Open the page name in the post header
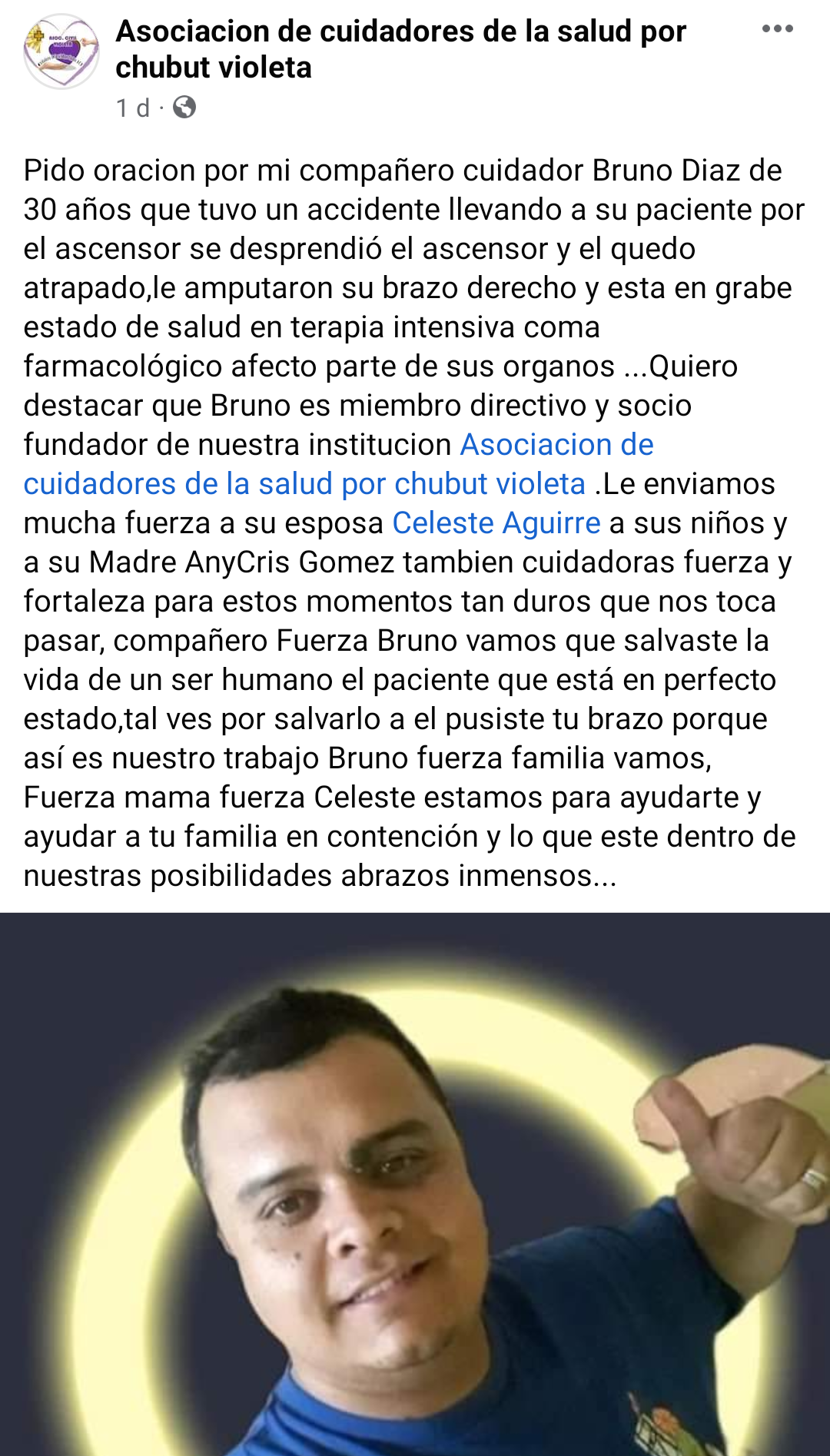The height and width of the screenshot is (1456, 830). coord(400,49)
